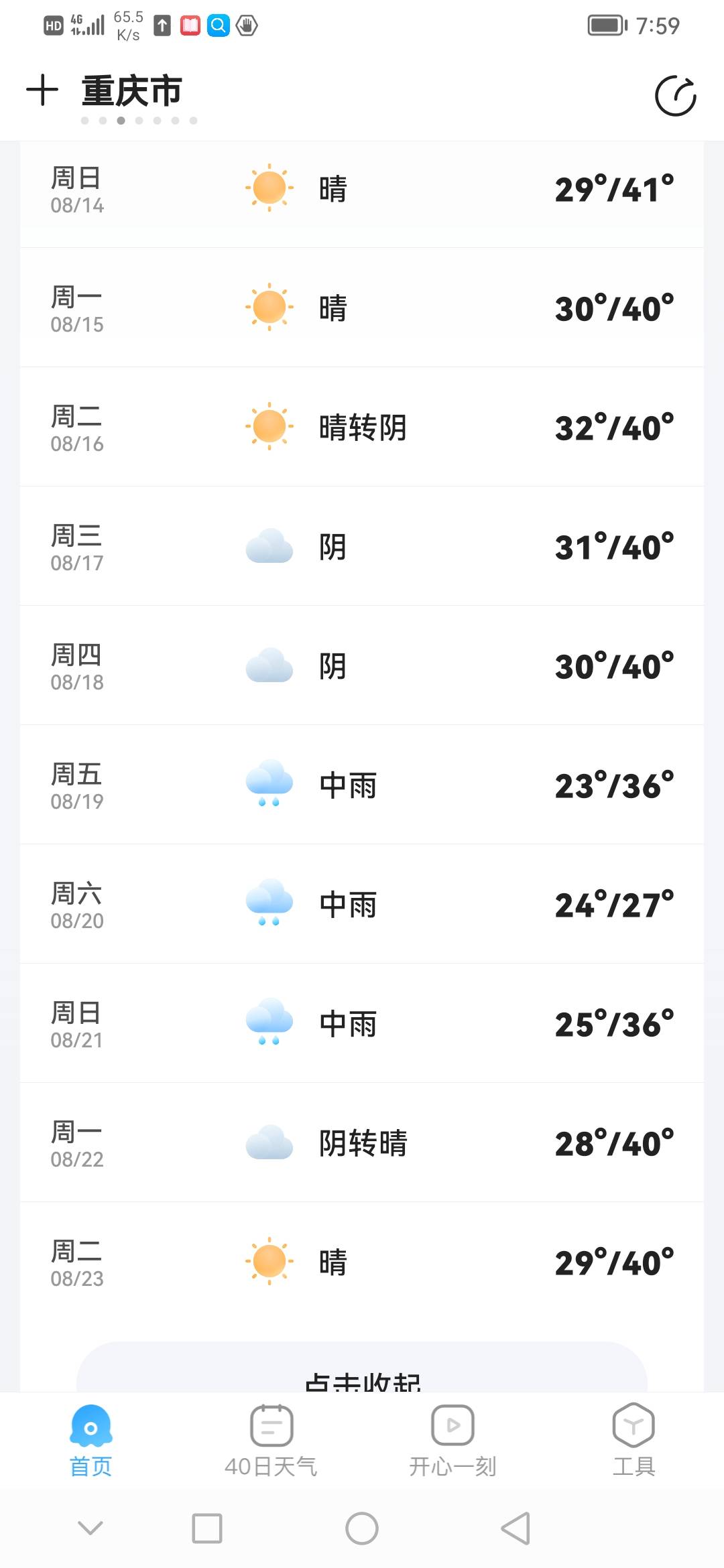The width and height of the screenshot is (724, 1568).
Task: View details for 周五 08/19 中雨
Action: pyautogui.click(x=362, y=785)
